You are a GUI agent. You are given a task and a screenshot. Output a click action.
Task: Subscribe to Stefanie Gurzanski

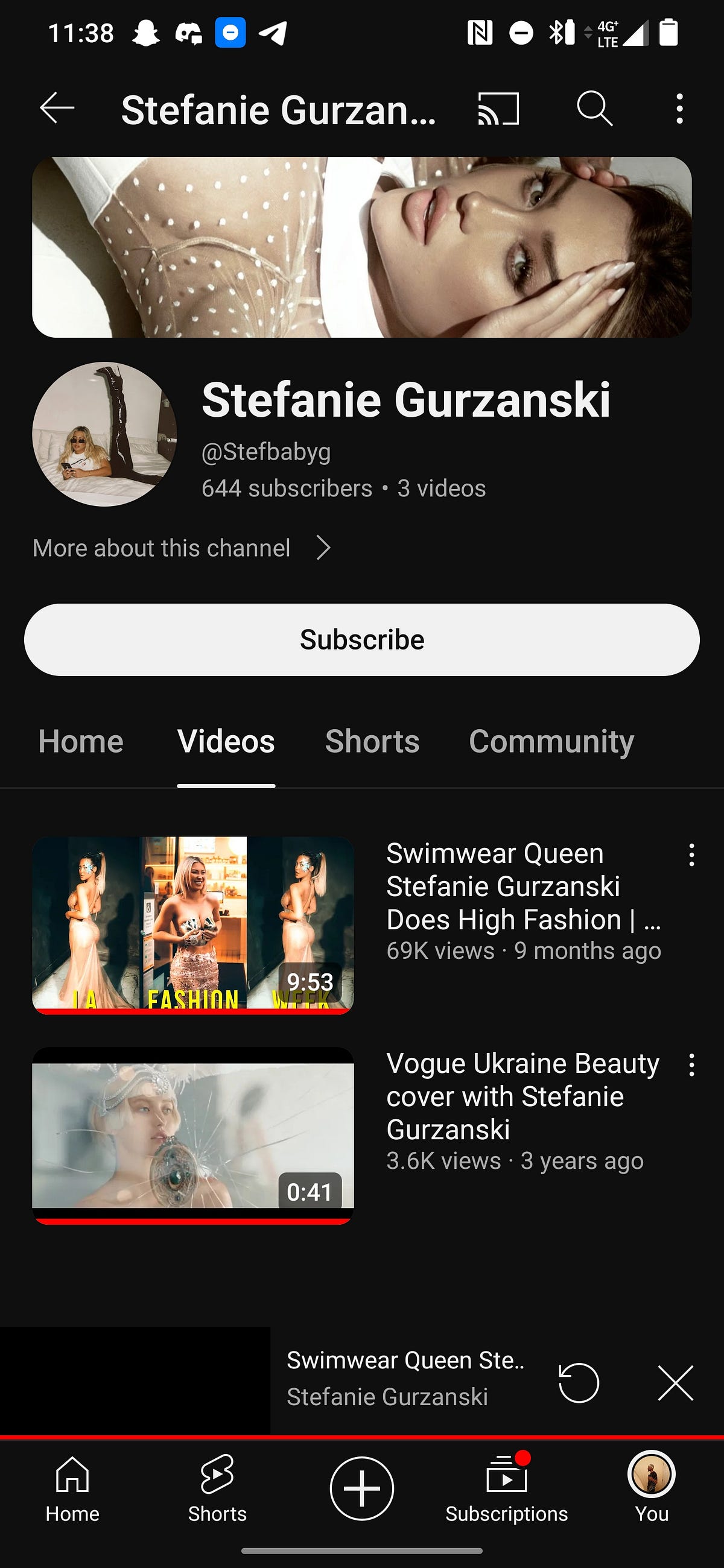(x=361, y=639)
